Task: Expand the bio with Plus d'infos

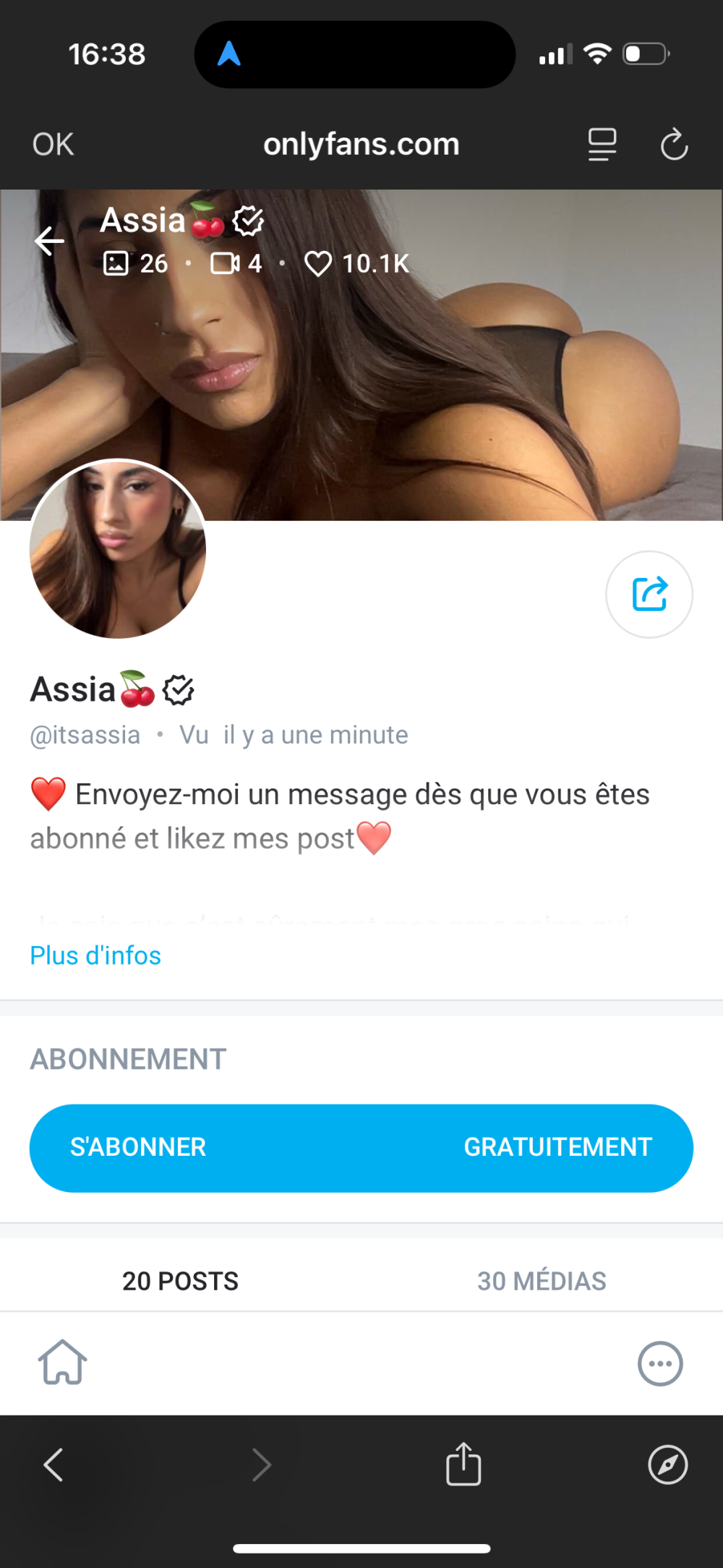Action: [95, 955]
